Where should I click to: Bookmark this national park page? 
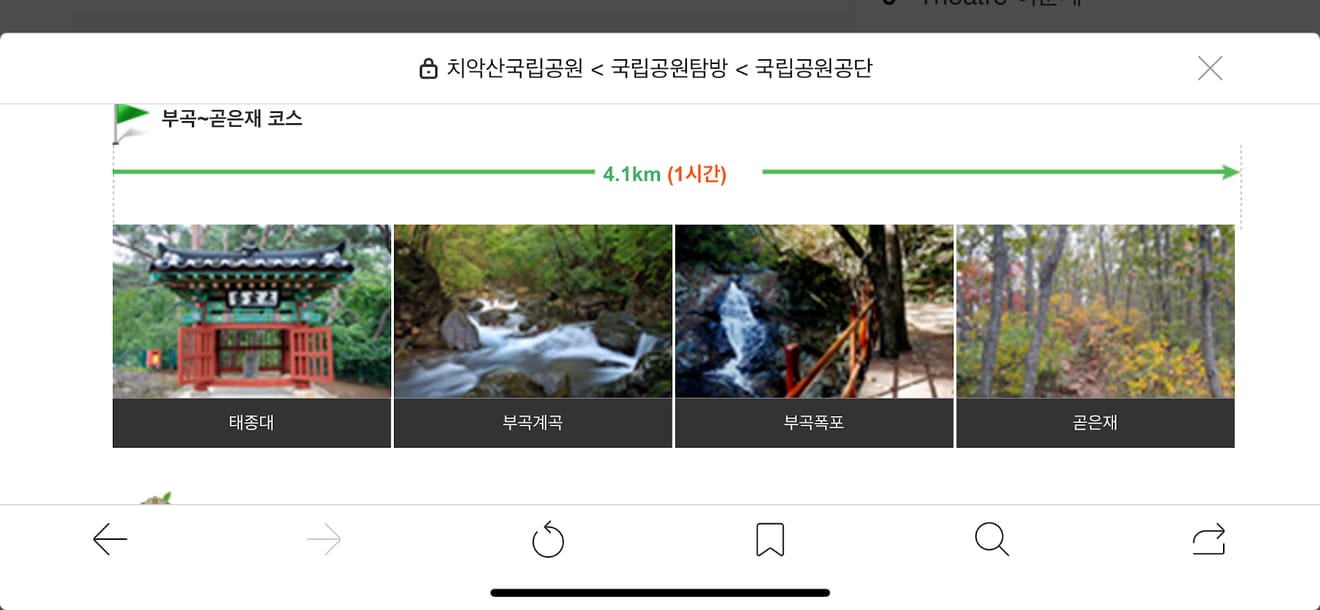pyautogui.click(x=769, y=540)
